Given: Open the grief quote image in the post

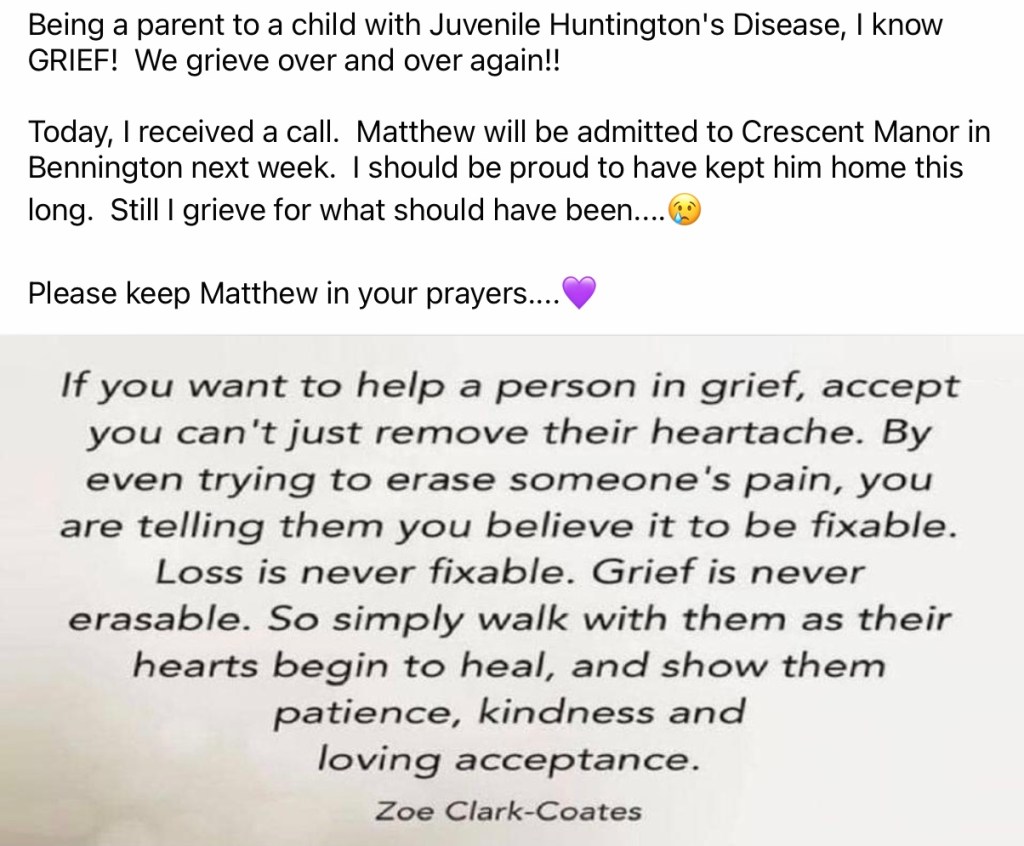Looking at the screenshot, I should coord(512,590).
